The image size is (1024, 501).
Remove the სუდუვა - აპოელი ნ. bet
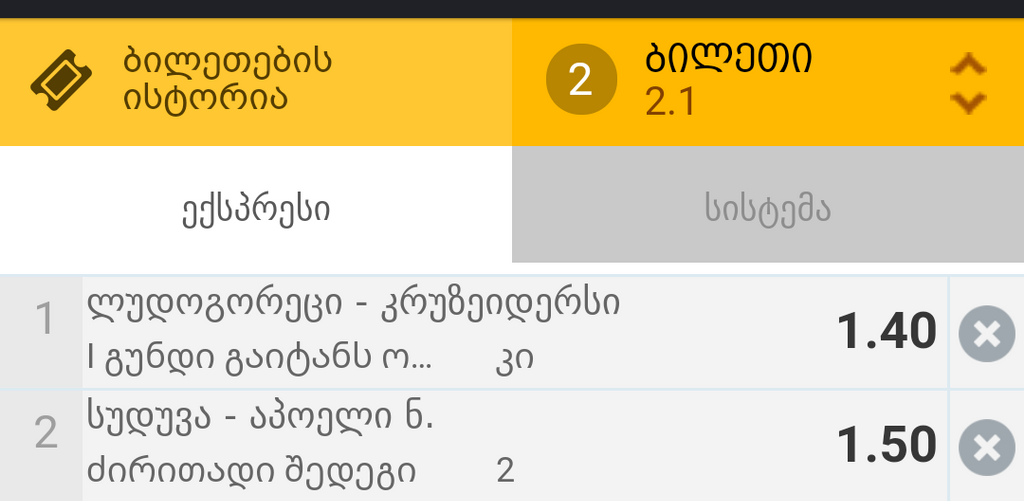tap(986, 448)
